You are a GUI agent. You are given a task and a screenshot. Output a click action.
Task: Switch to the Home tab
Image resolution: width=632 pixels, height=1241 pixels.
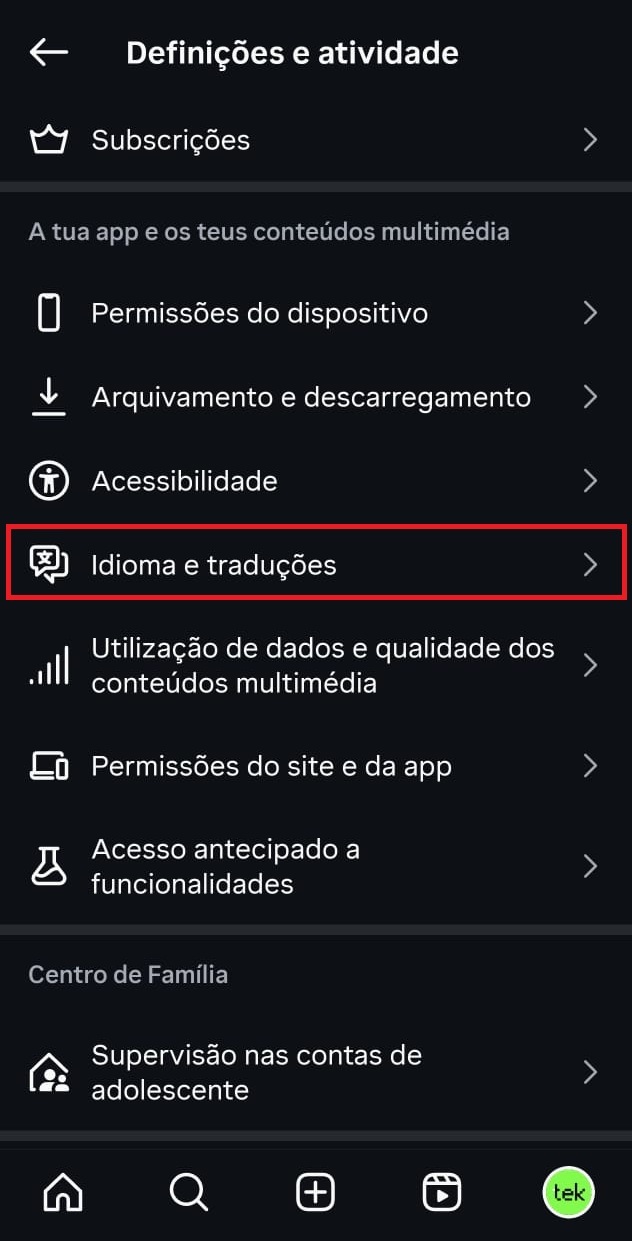tap(63, 1192)
